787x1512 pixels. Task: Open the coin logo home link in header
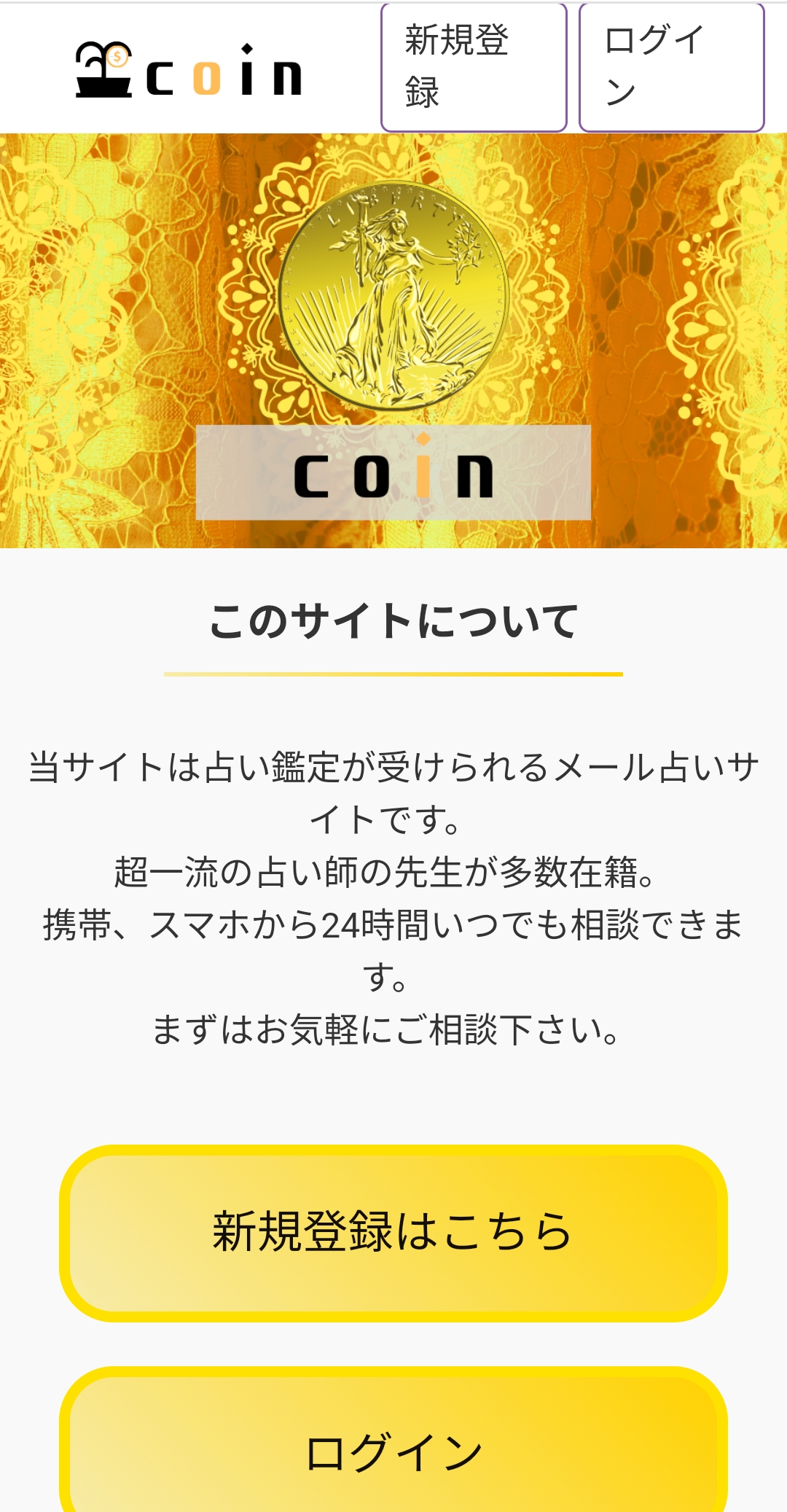pos(189,70)
